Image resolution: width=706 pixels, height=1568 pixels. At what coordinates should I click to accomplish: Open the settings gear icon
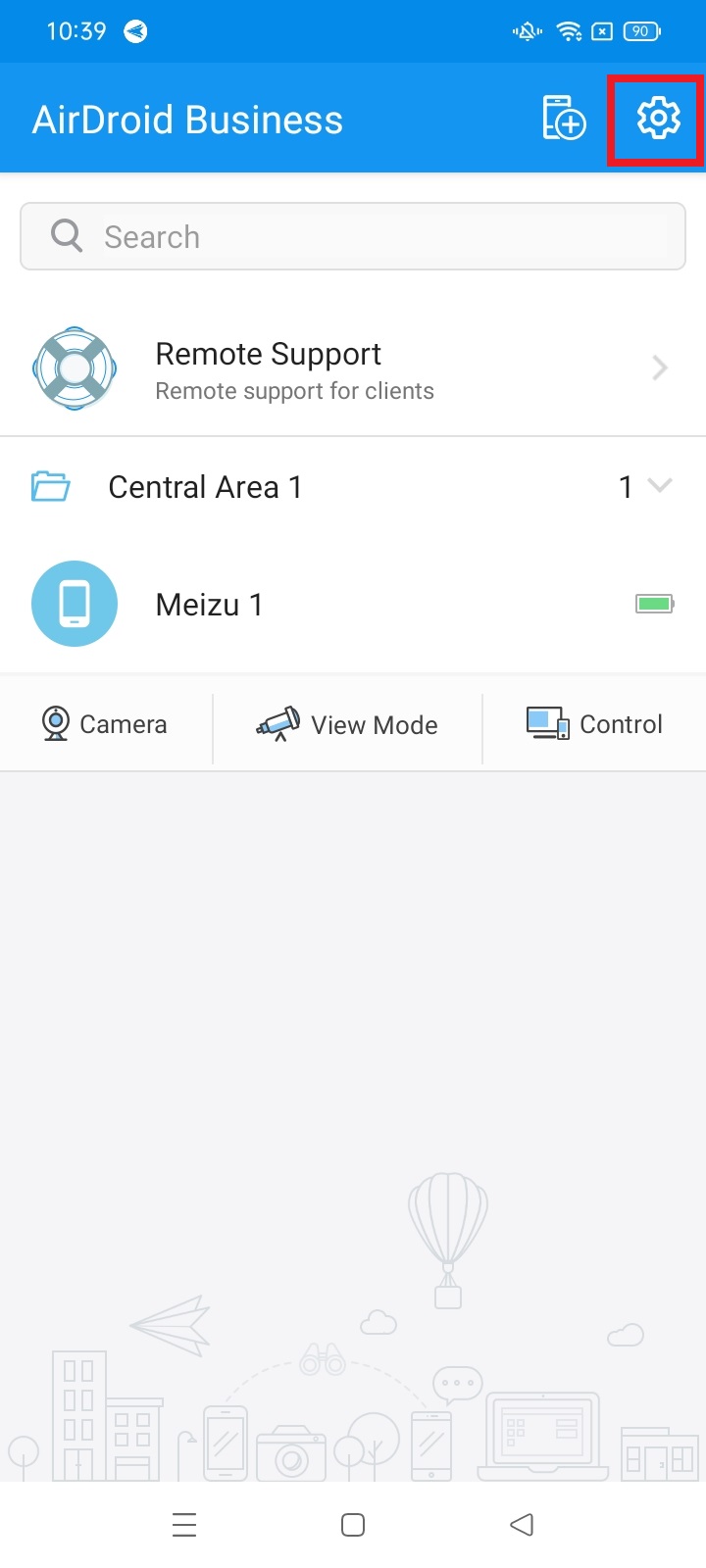pyautogui.click(x=658, y=119)
